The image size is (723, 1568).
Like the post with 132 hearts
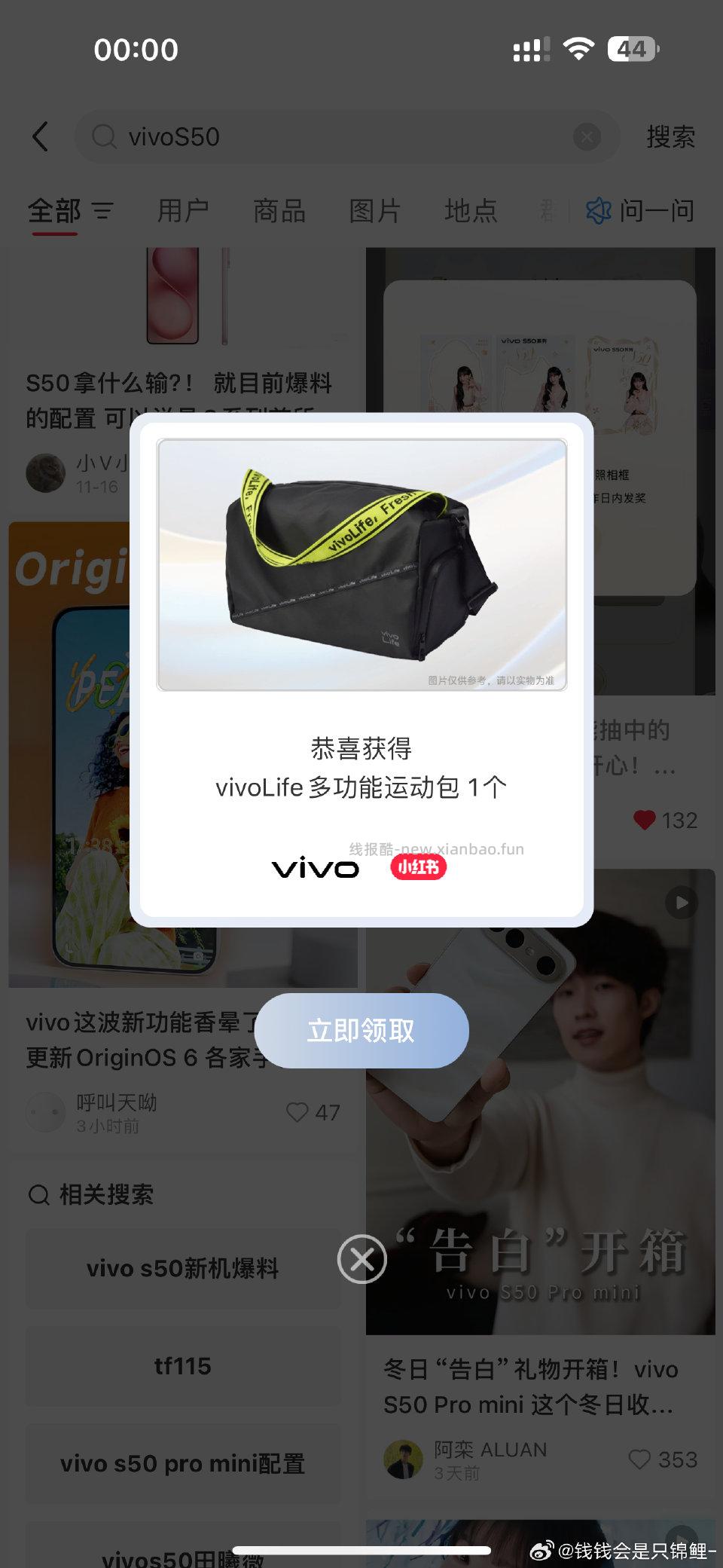pos(646,820)
